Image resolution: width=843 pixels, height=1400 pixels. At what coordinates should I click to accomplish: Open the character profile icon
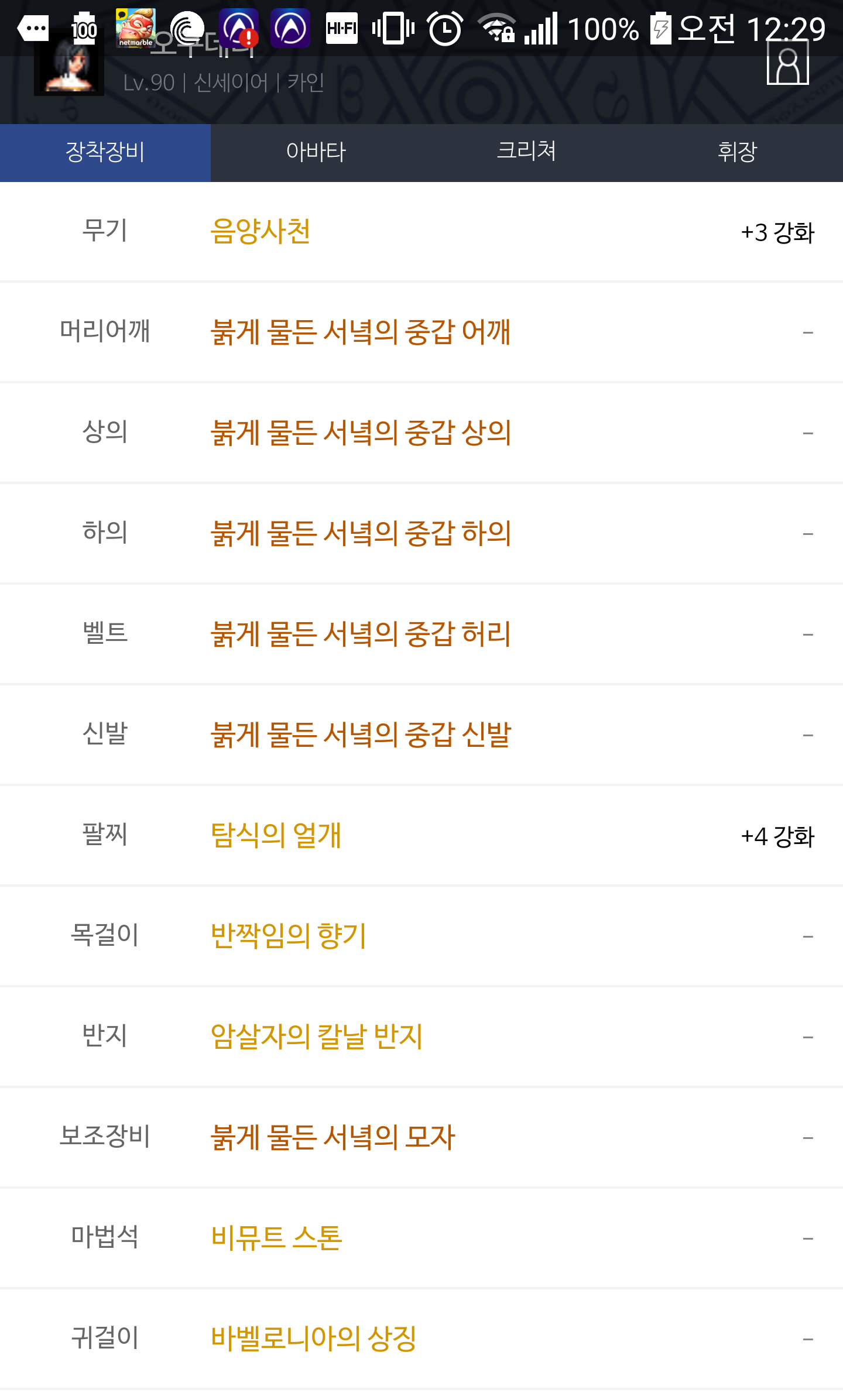click(x=788, y=63)
